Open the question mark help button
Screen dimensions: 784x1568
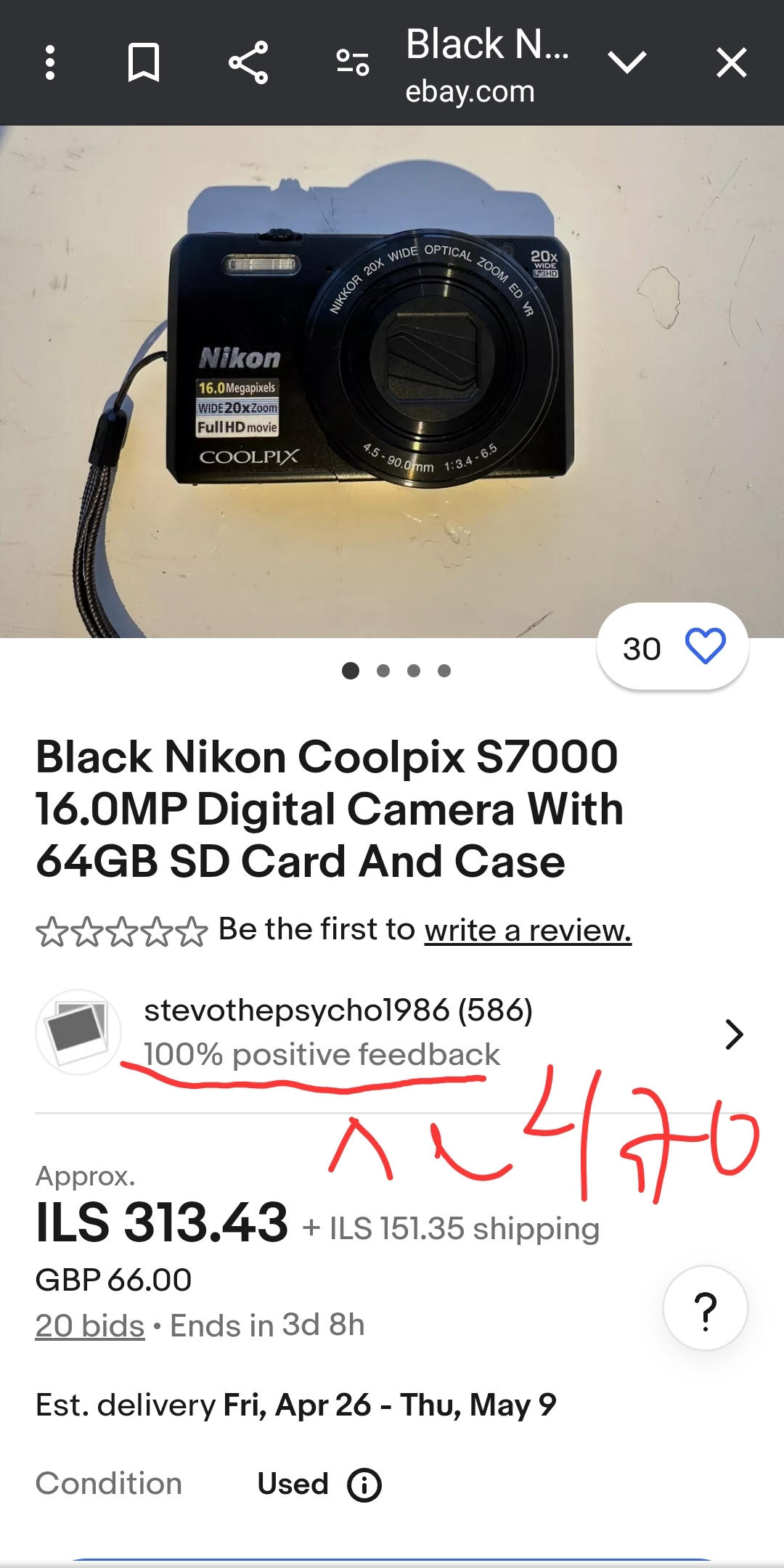[x=705, y=1308]
